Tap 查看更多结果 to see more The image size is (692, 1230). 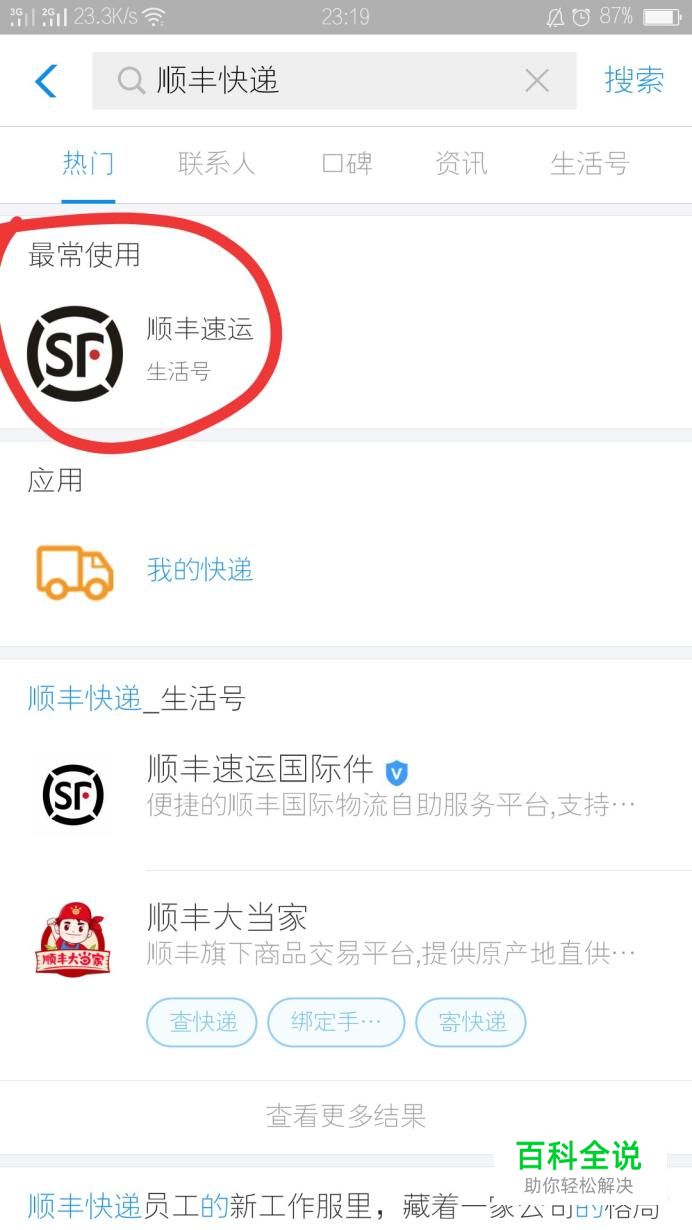point(346,1116)
